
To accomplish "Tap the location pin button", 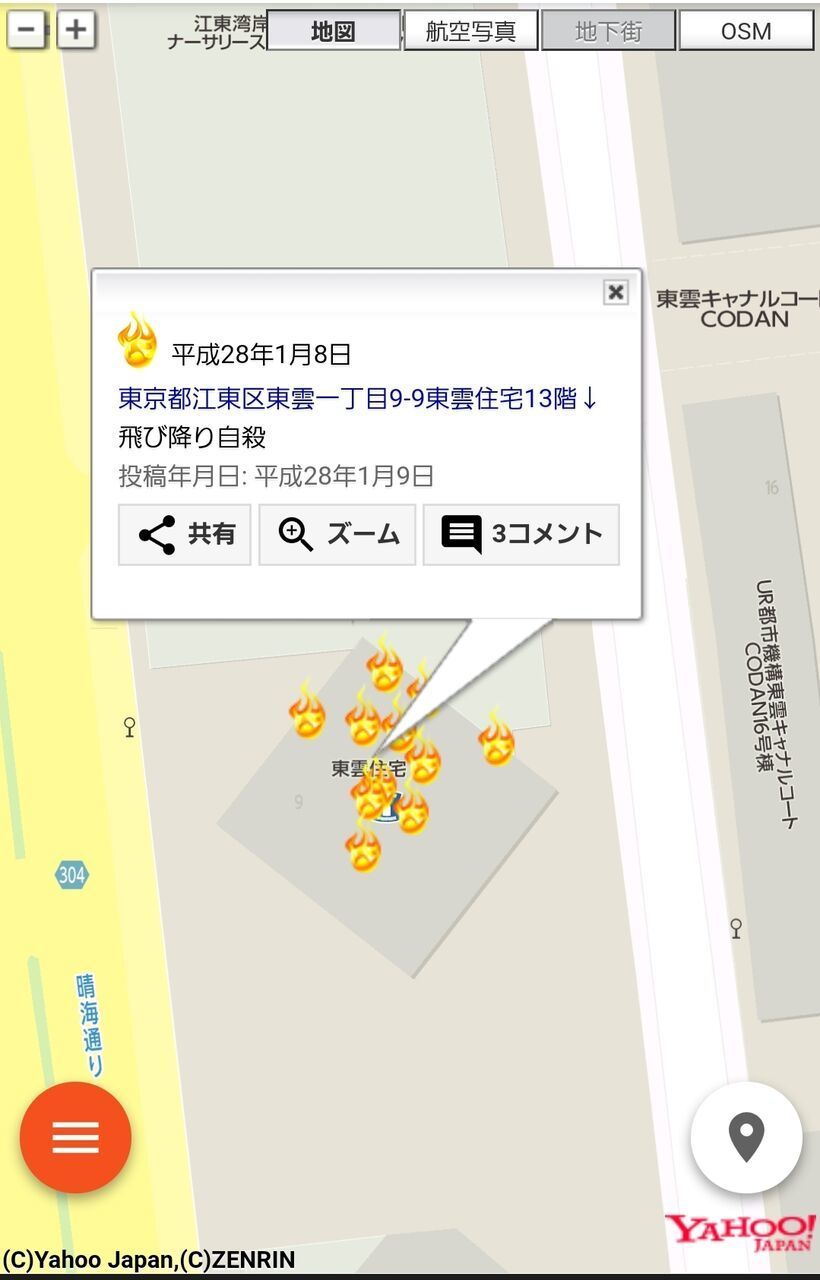I will tap(746, 1137).
